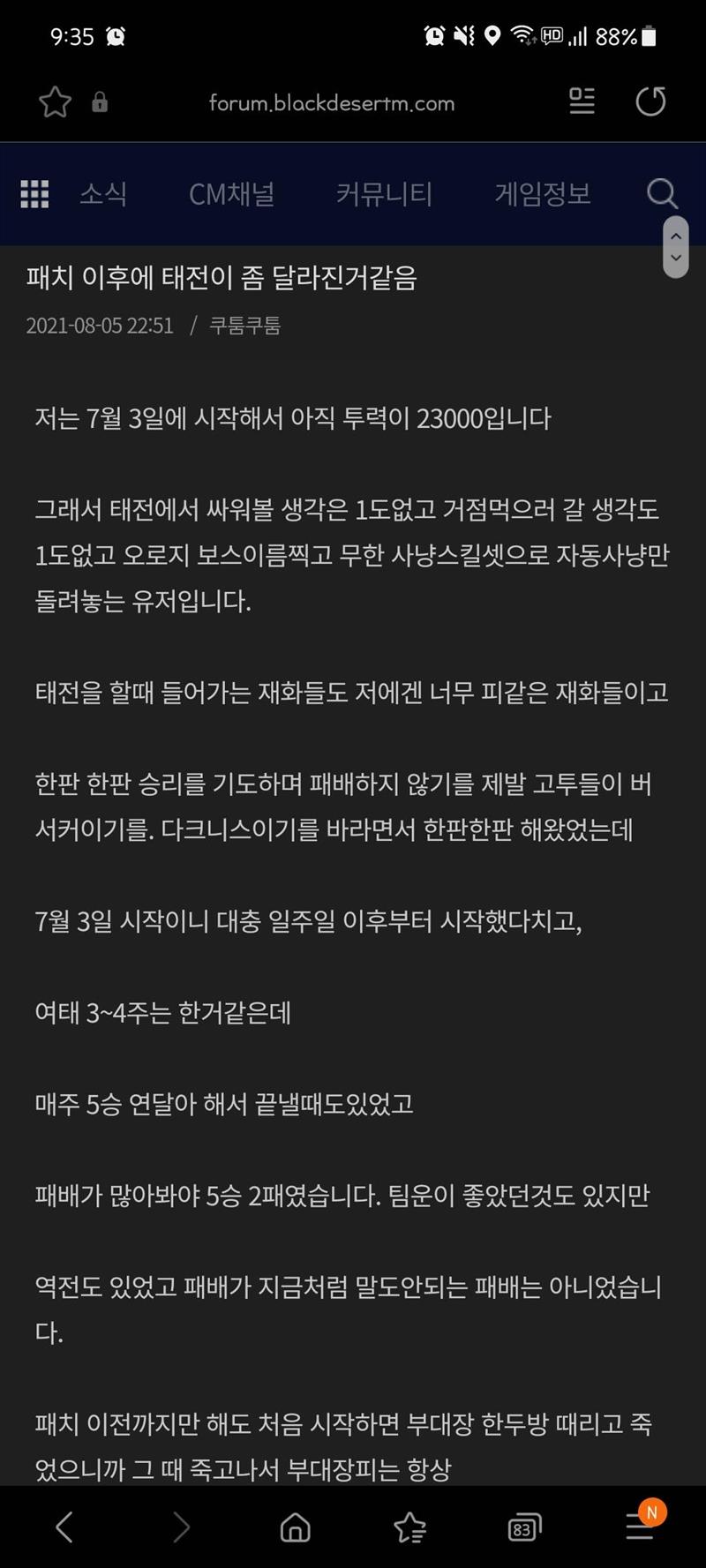Tap the forum.blackdesertm.com address bar
This screenshot has height=1568, width=706.
[332, 103]
